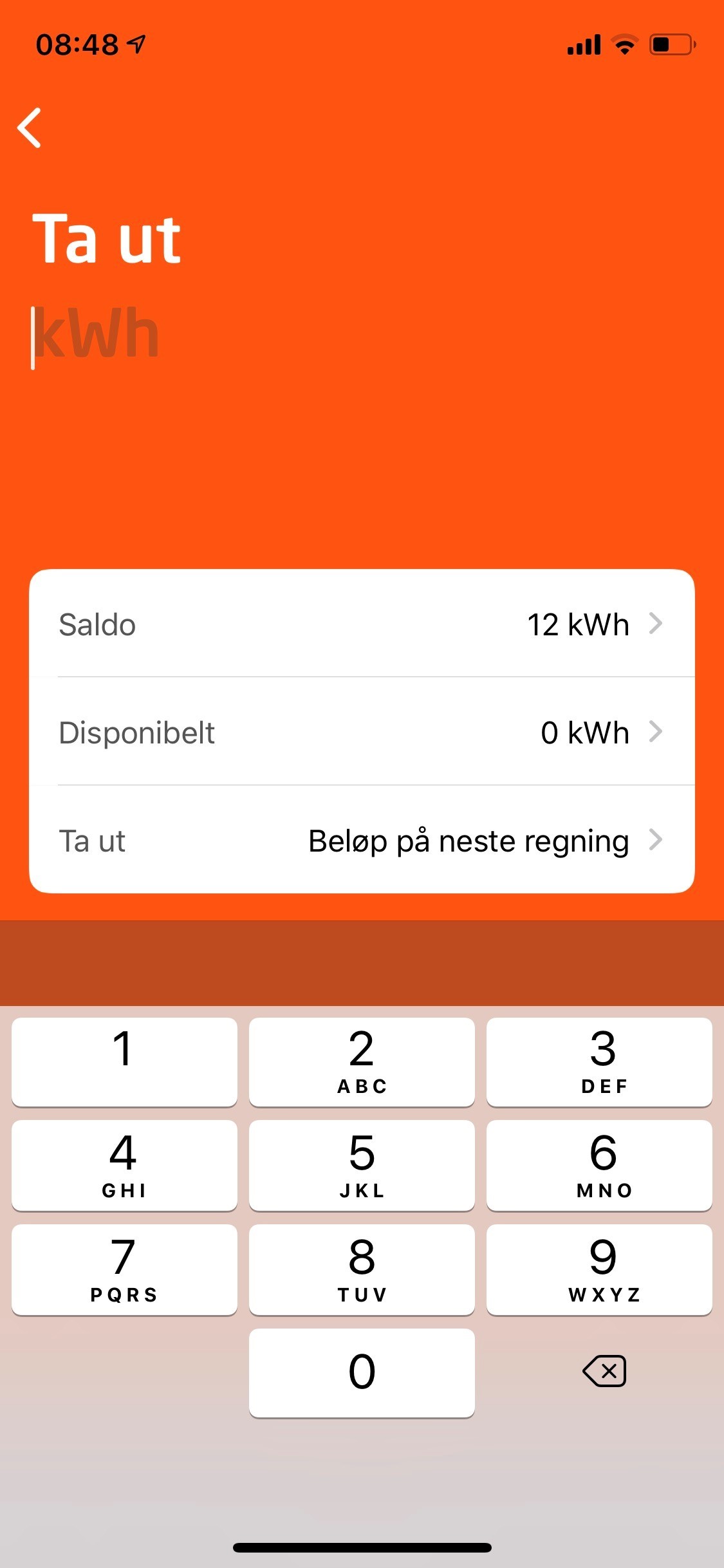Delete a digit with the backspace key
Viewport: 724px width, 1568px height.
point(604,1371)
